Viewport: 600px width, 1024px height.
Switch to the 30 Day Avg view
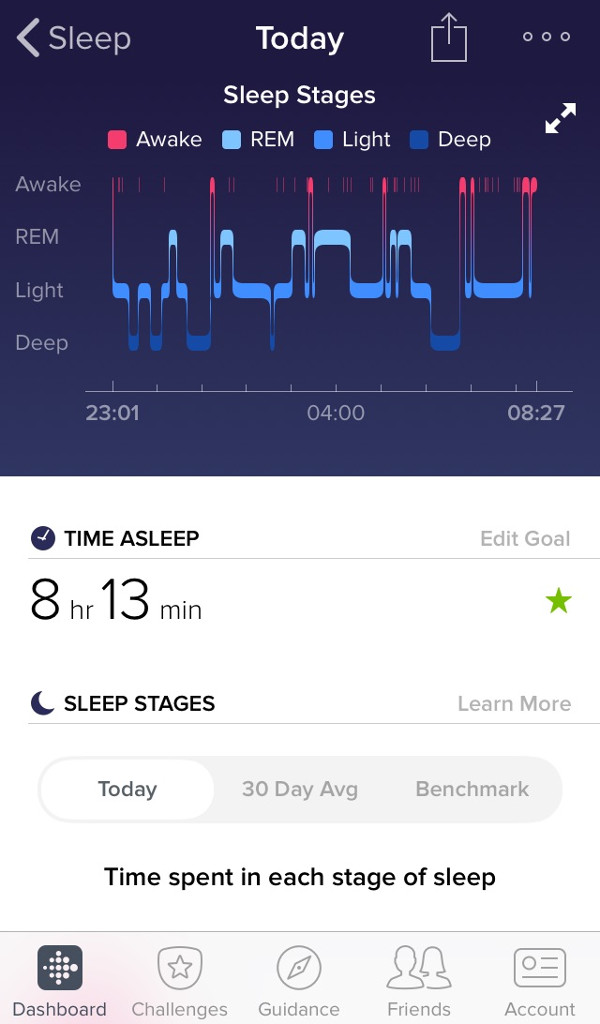299,789
